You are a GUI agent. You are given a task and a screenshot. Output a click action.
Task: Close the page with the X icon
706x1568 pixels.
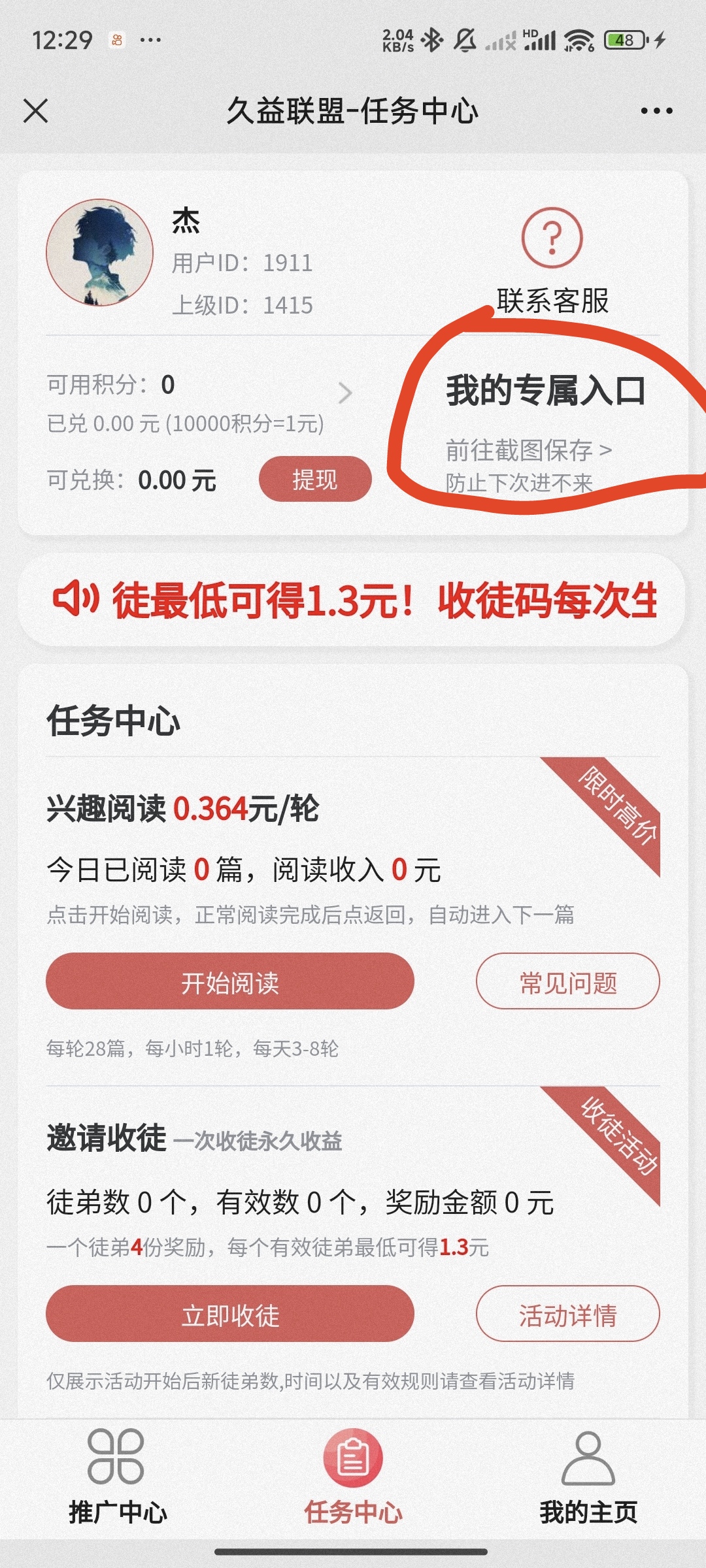[x=36, y=110]
